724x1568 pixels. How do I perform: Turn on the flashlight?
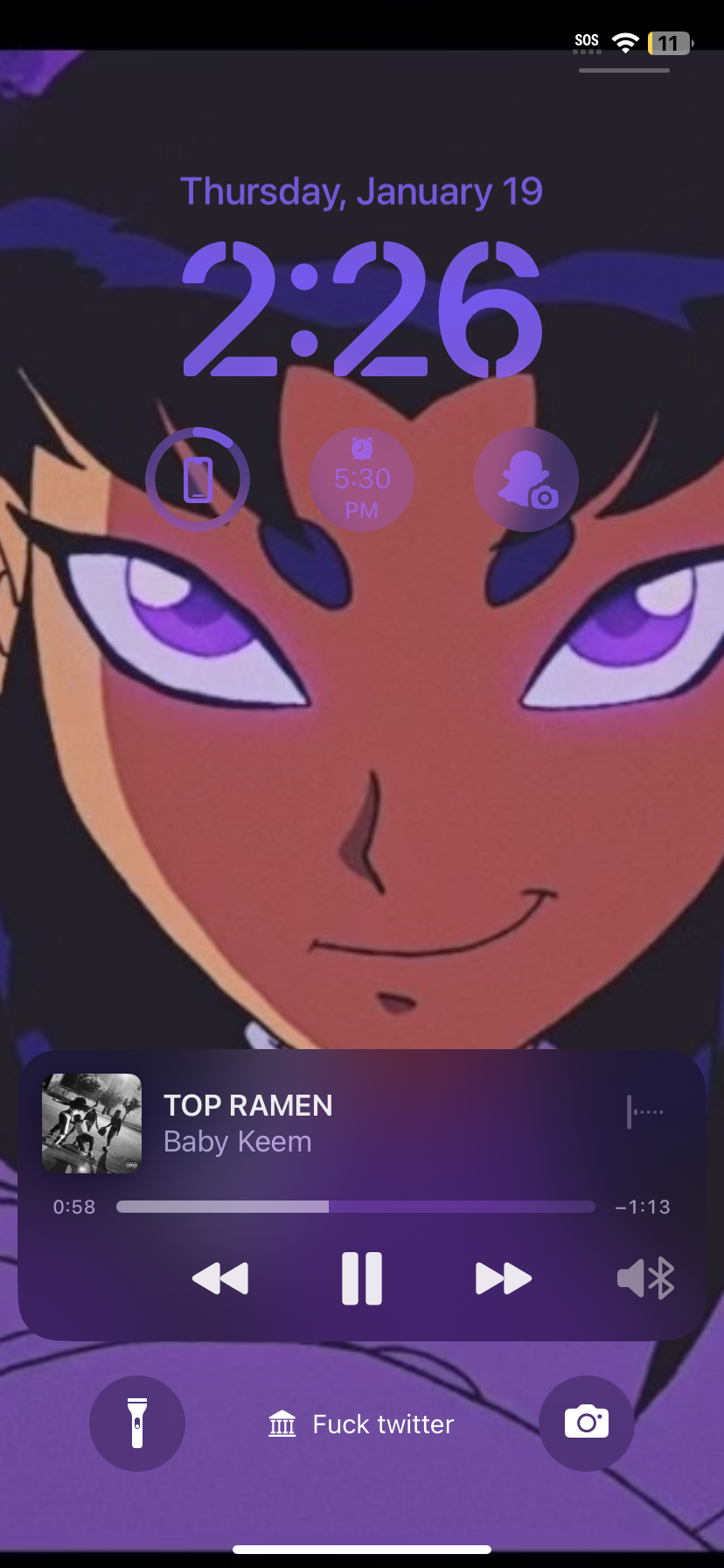tap(137, 1424)
